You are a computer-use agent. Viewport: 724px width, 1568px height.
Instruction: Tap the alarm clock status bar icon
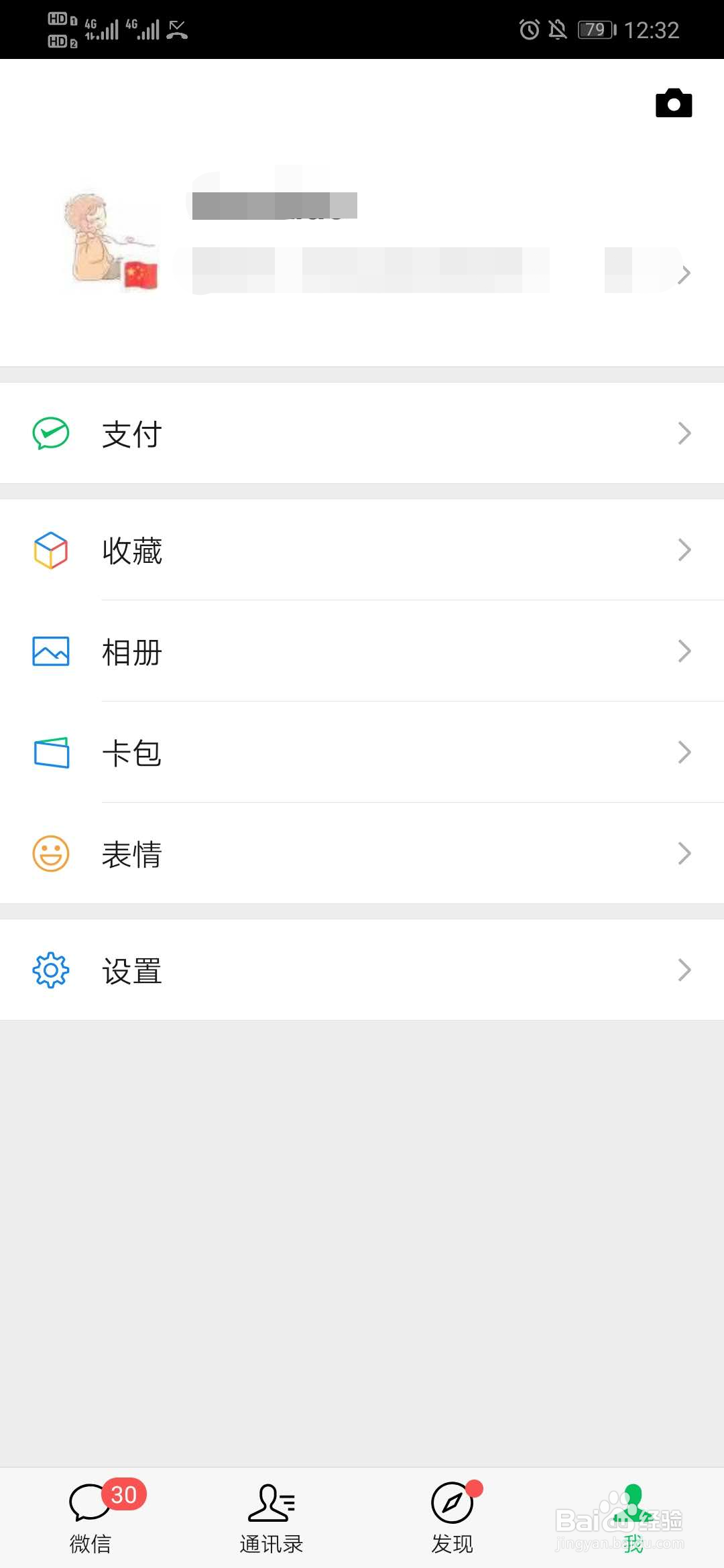(x=530, y=29)
